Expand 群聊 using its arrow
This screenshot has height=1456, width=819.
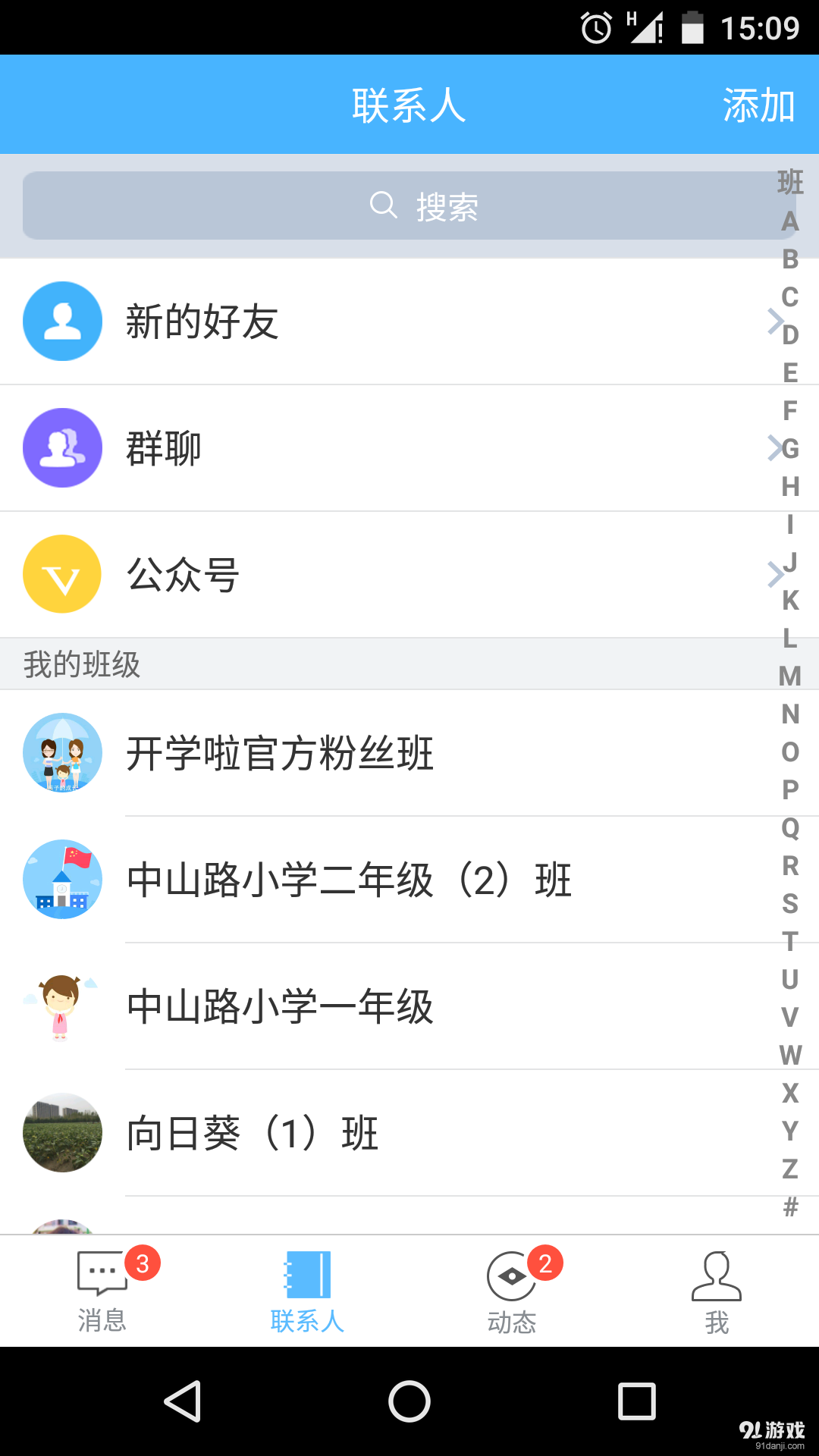777,447
